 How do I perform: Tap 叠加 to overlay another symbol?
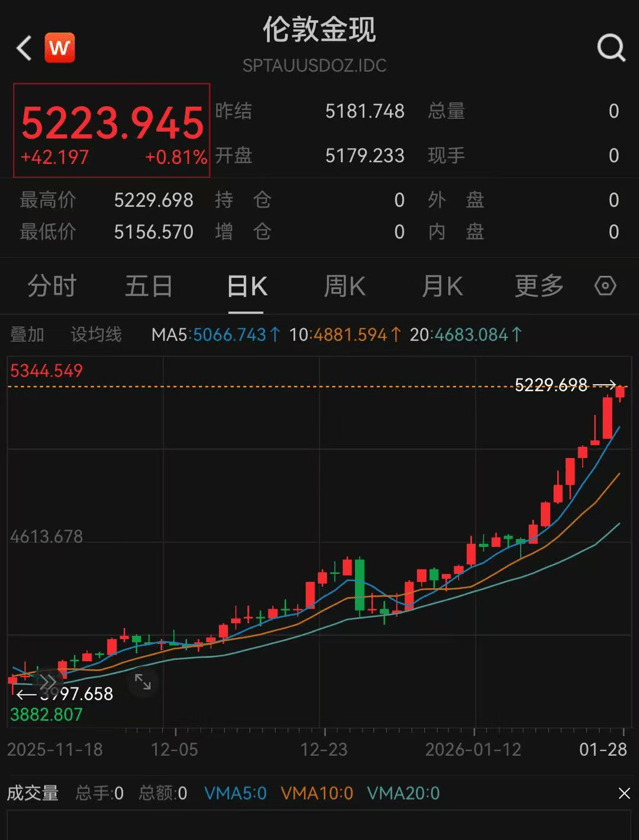point(27,335)
